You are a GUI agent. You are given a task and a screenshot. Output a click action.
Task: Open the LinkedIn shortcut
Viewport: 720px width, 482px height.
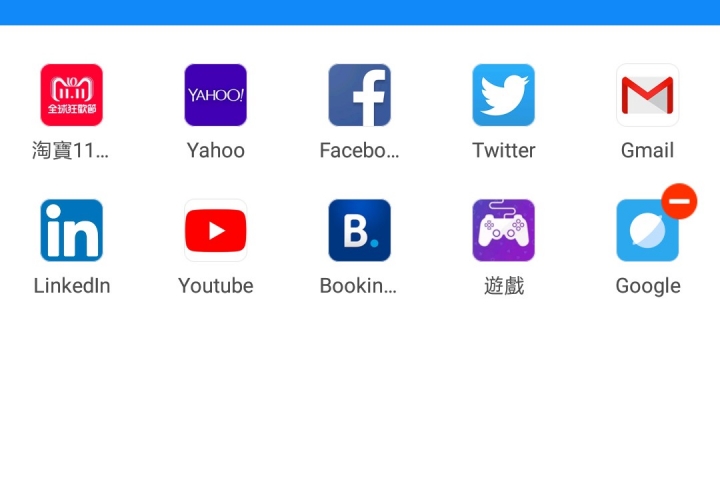[x=71, y=230]
